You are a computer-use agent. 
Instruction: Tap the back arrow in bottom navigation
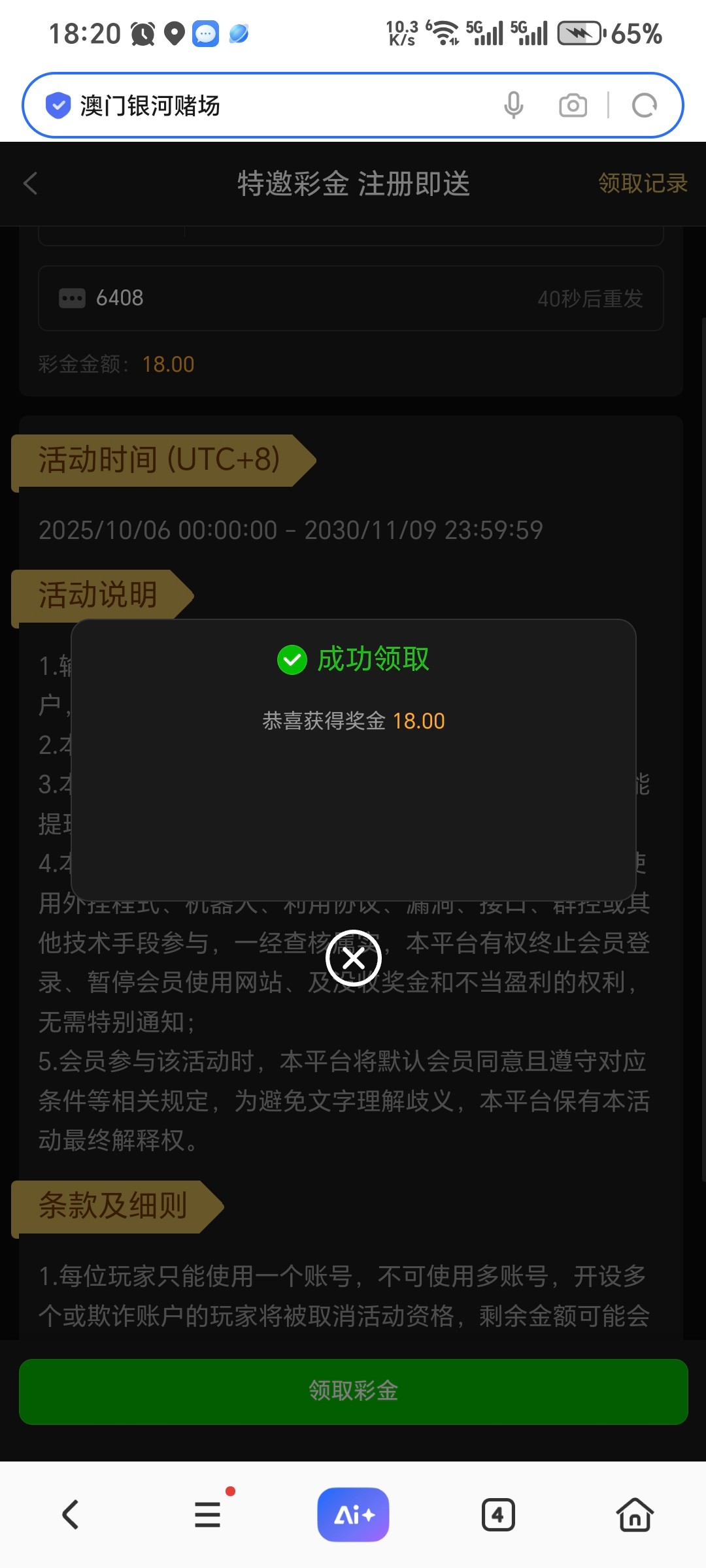71,1514
